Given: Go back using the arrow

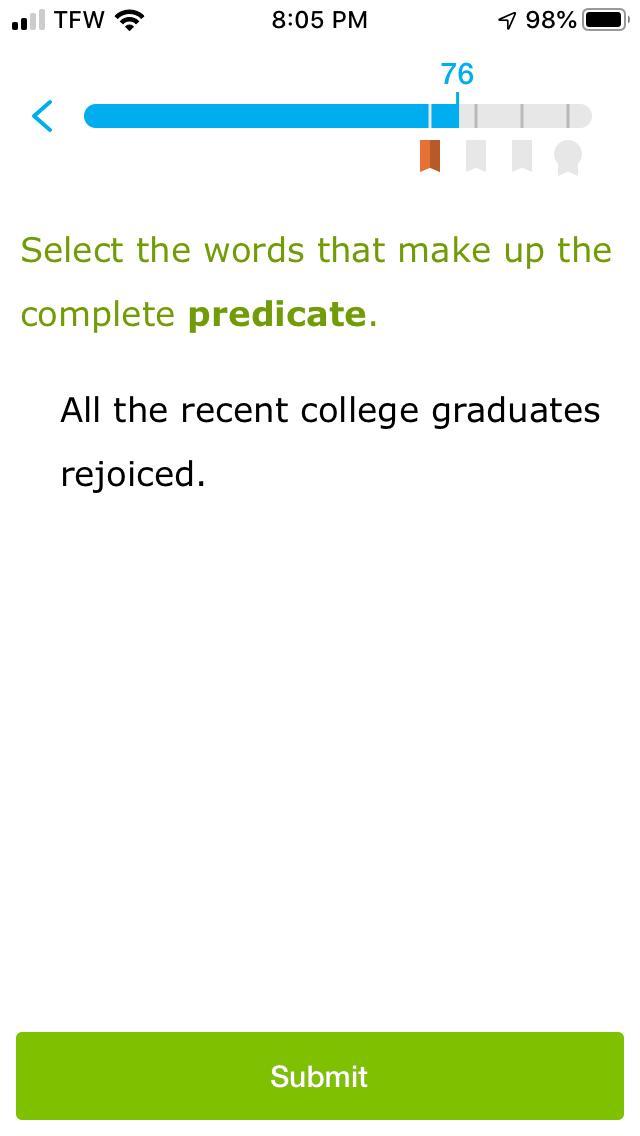Looking at the screenshot, I should [x=42, y=116].
